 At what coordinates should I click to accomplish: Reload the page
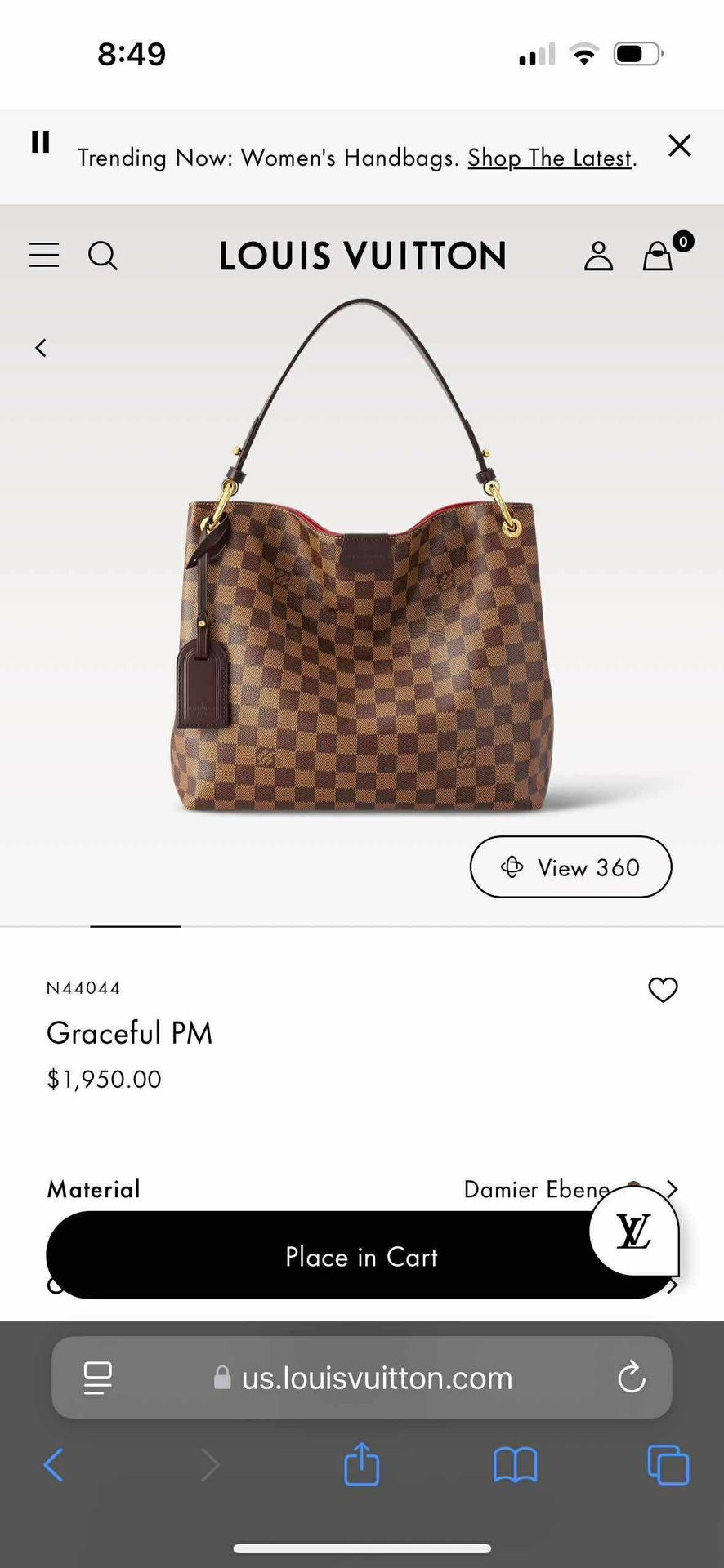632,1379
